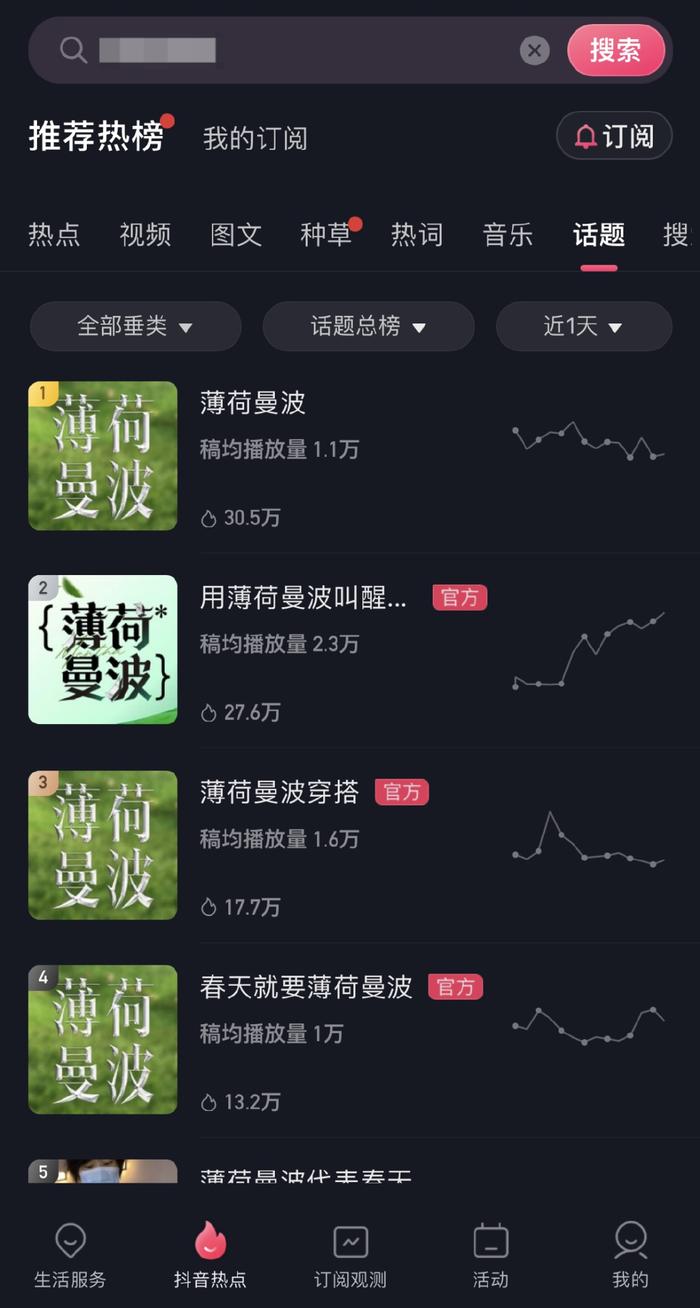This screenshot has height=1308, width=700.
Task: Open the top-ranked topic 薄荷曼波
Action: coord(253,403)
